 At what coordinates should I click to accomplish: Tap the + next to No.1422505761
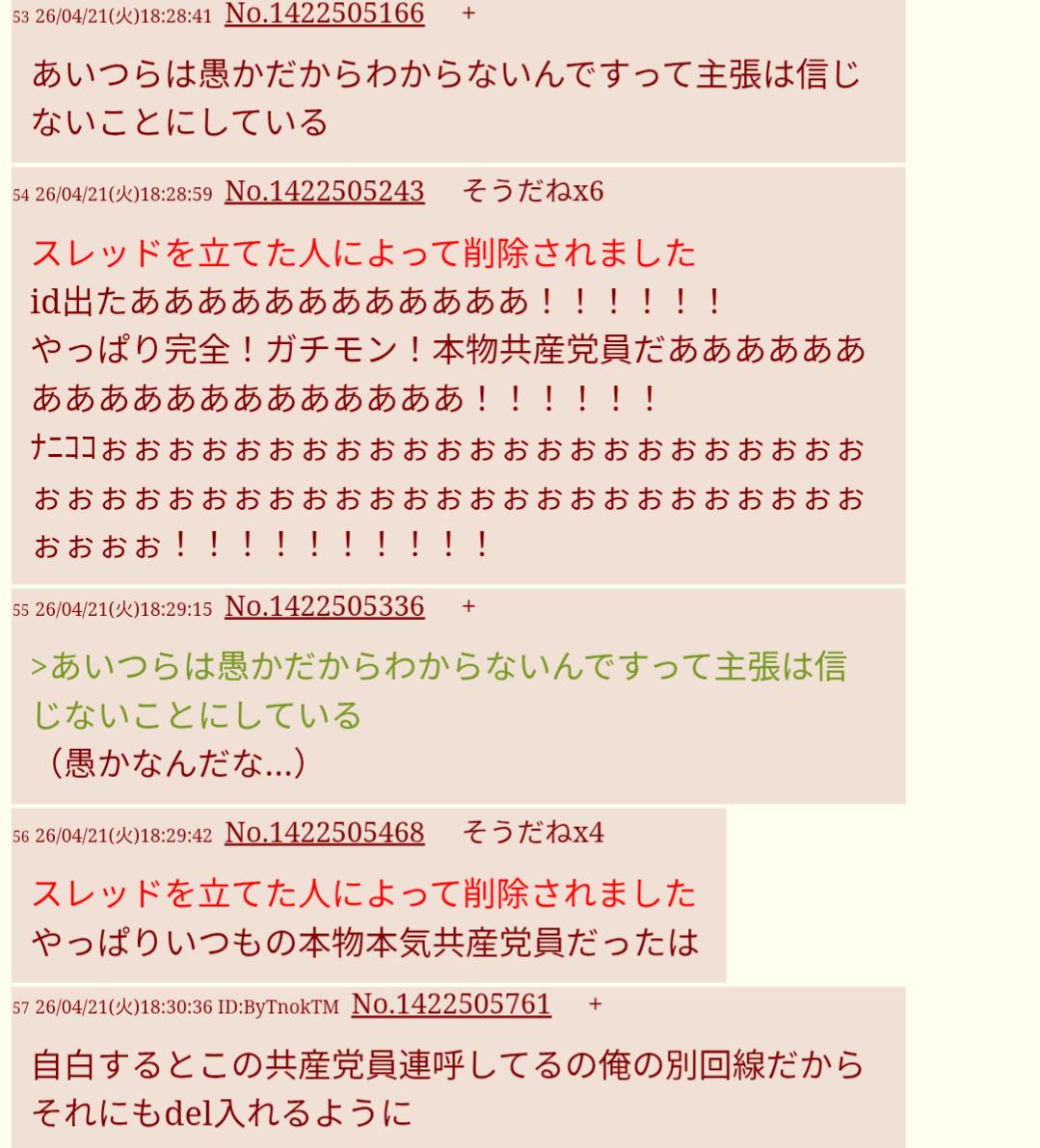point(596,1004)
